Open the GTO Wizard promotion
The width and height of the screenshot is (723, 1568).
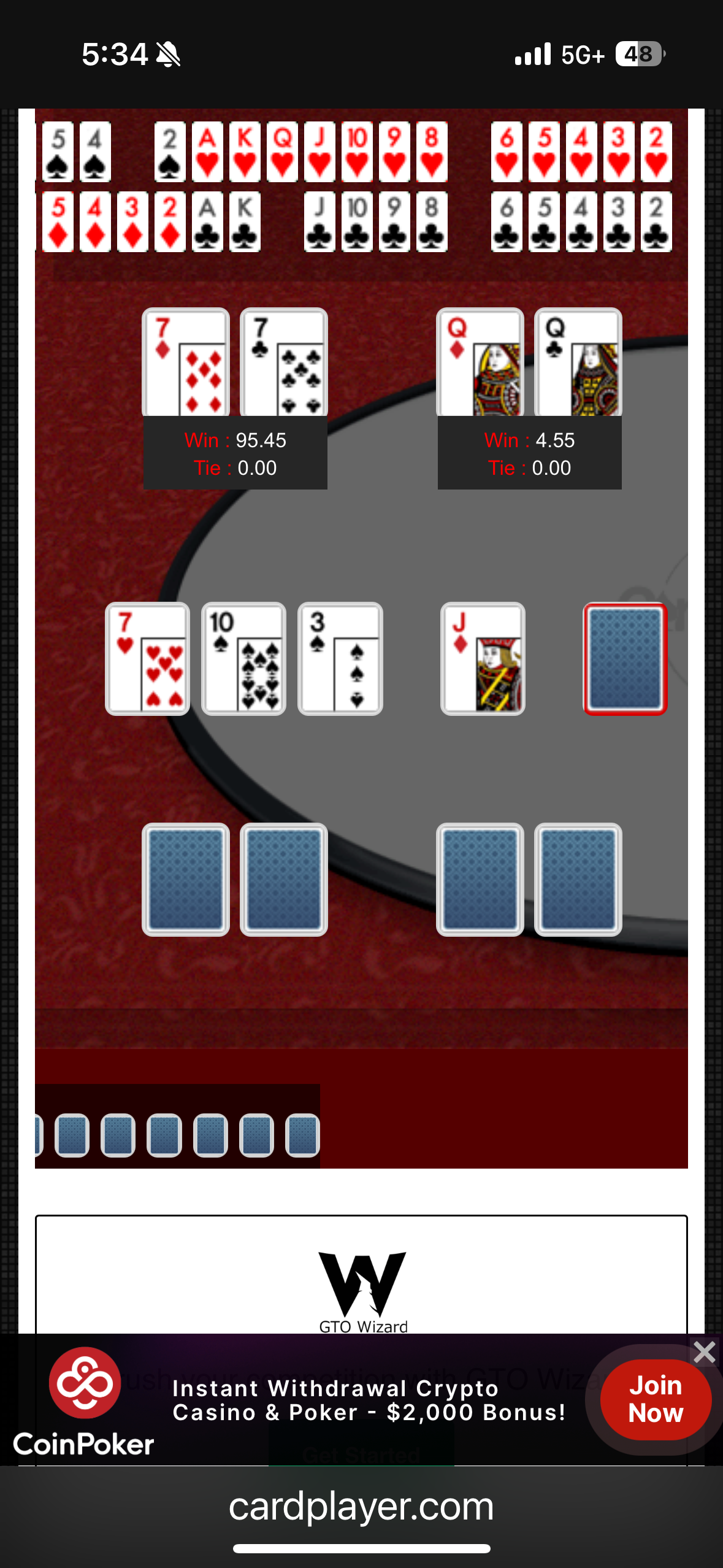pos(362,1288)
